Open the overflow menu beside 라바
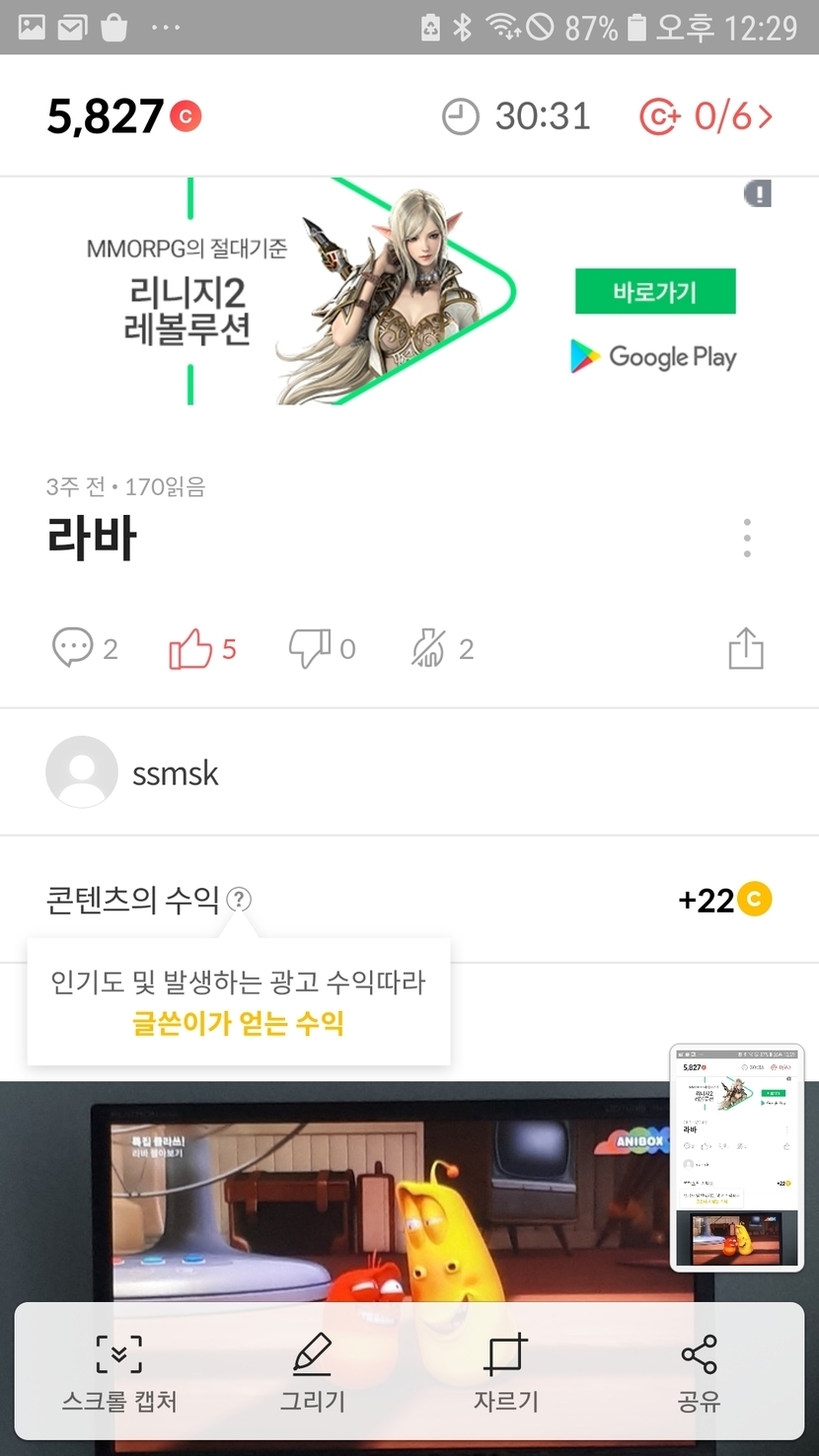The height and width of the screenshot is (1456, 819). pyautogui.click(x=747, y=539)
